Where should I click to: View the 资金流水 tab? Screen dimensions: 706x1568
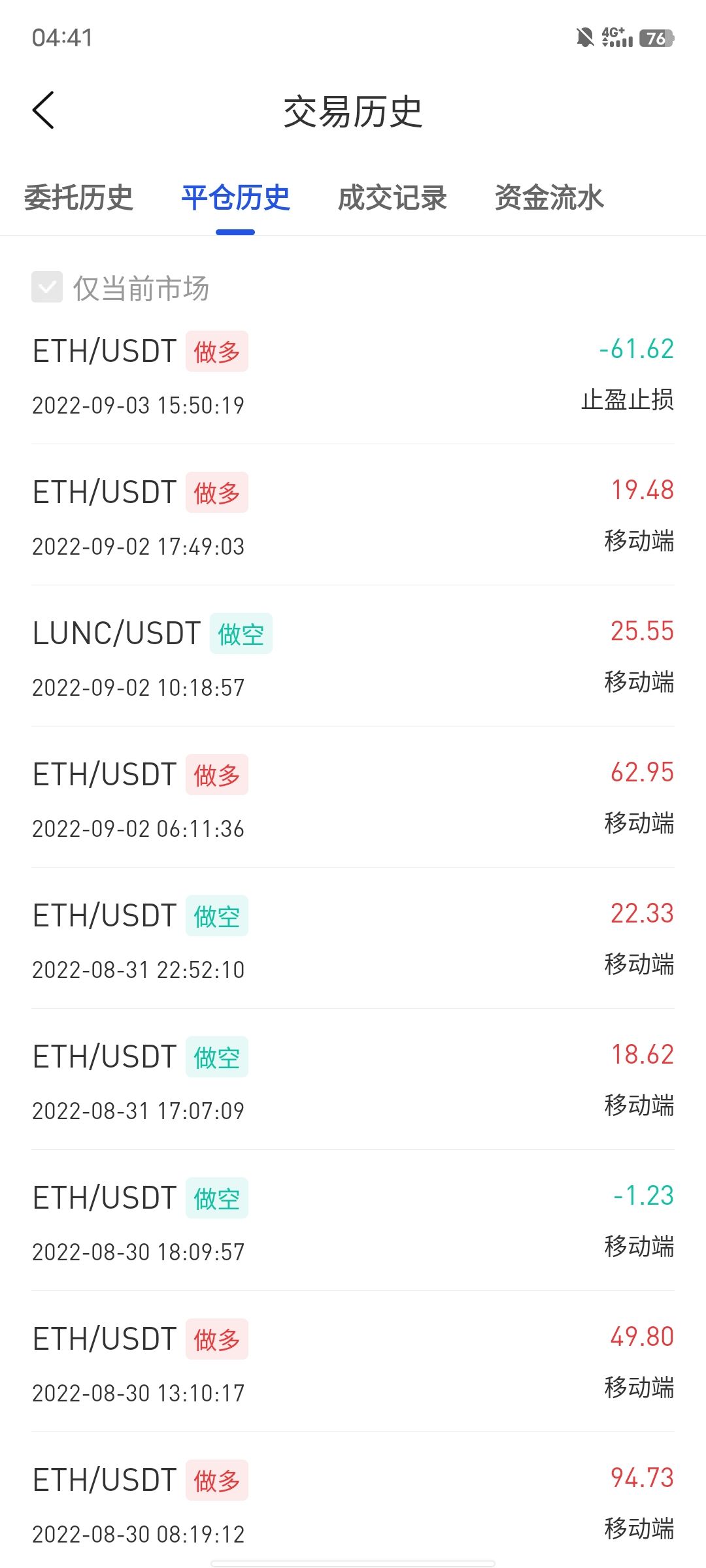pos(549,197)
